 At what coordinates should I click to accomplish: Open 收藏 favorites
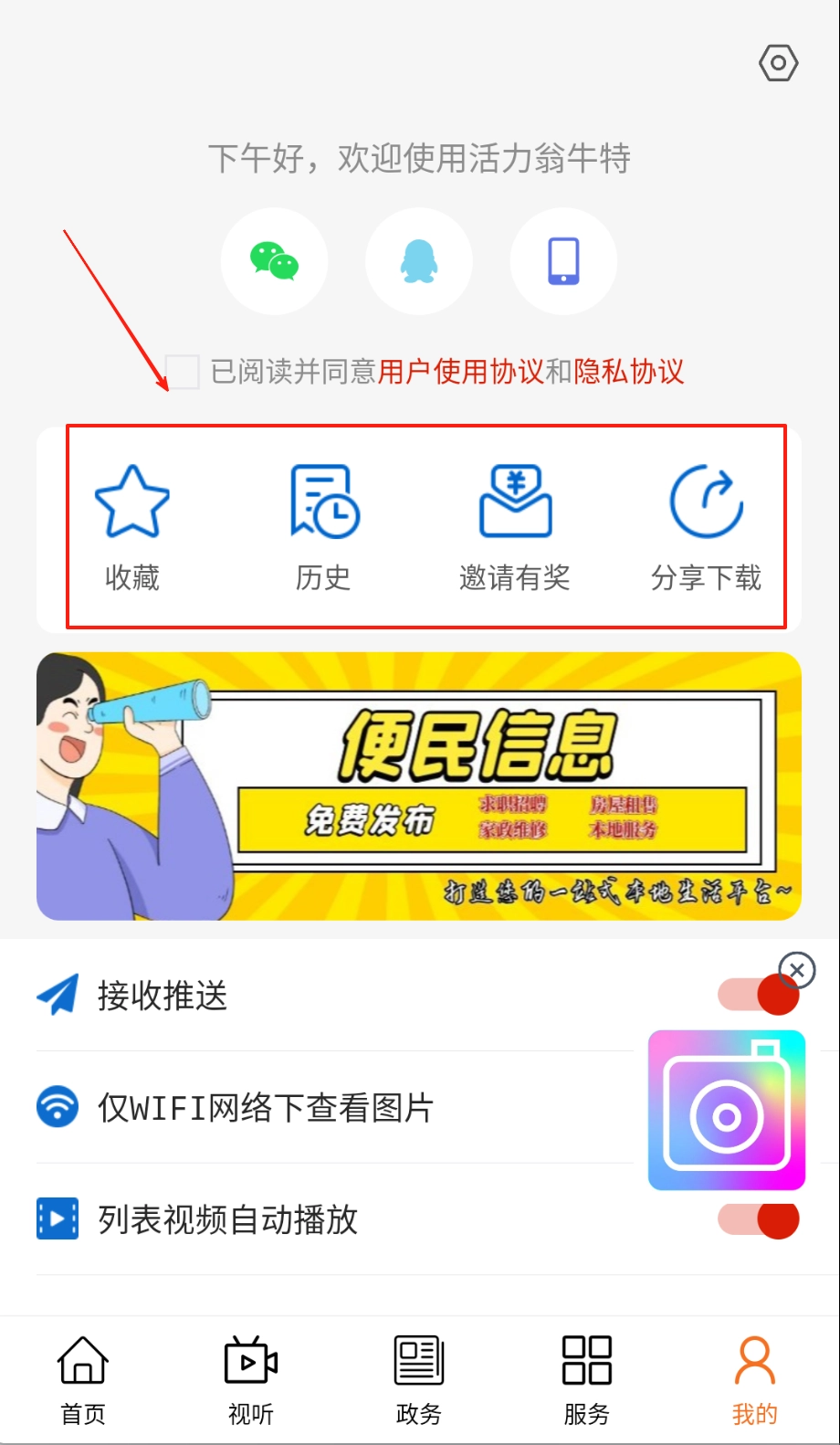tap(132, 527)
